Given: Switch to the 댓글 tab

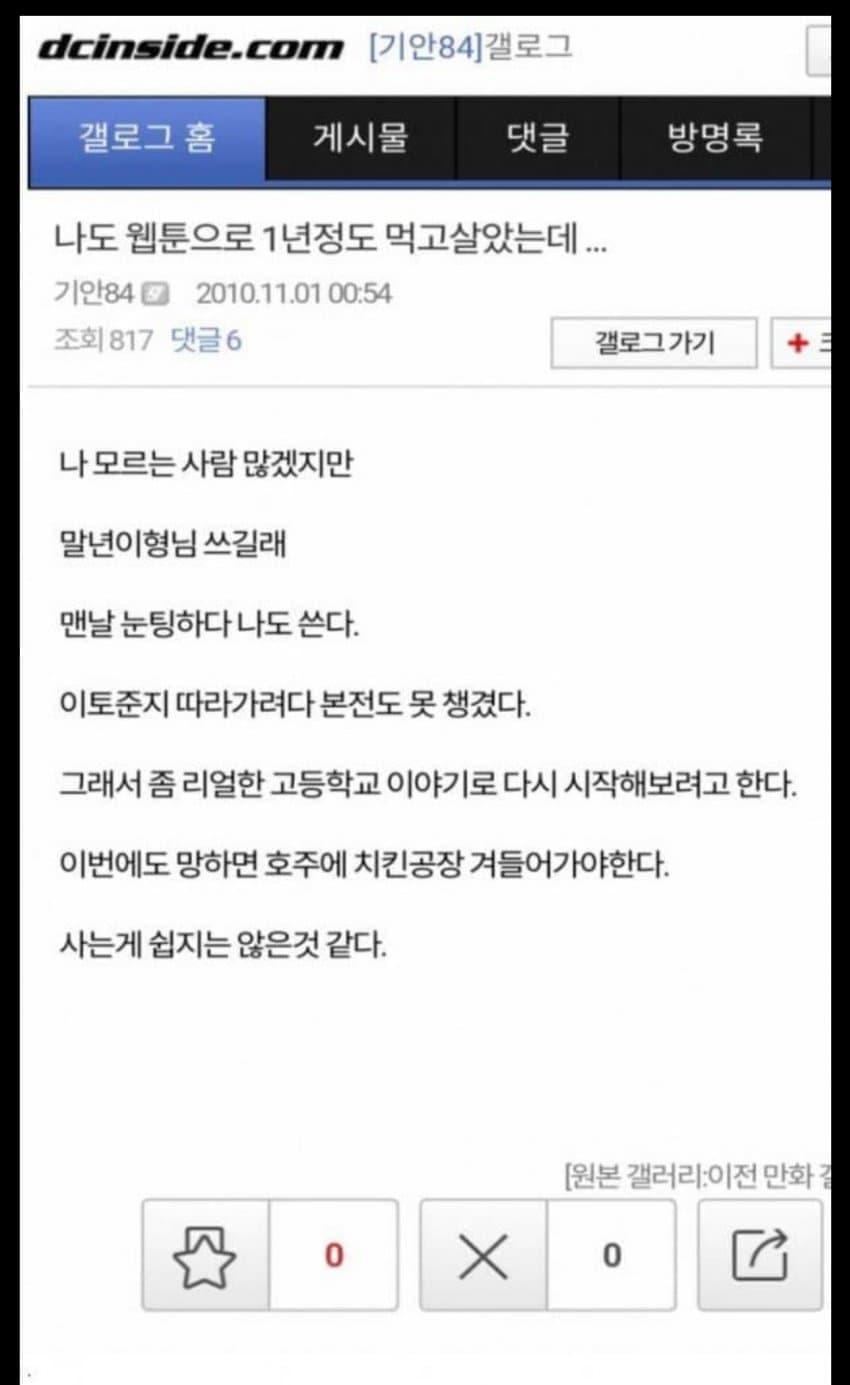Looking at the screenshot, I should point(538,137).
